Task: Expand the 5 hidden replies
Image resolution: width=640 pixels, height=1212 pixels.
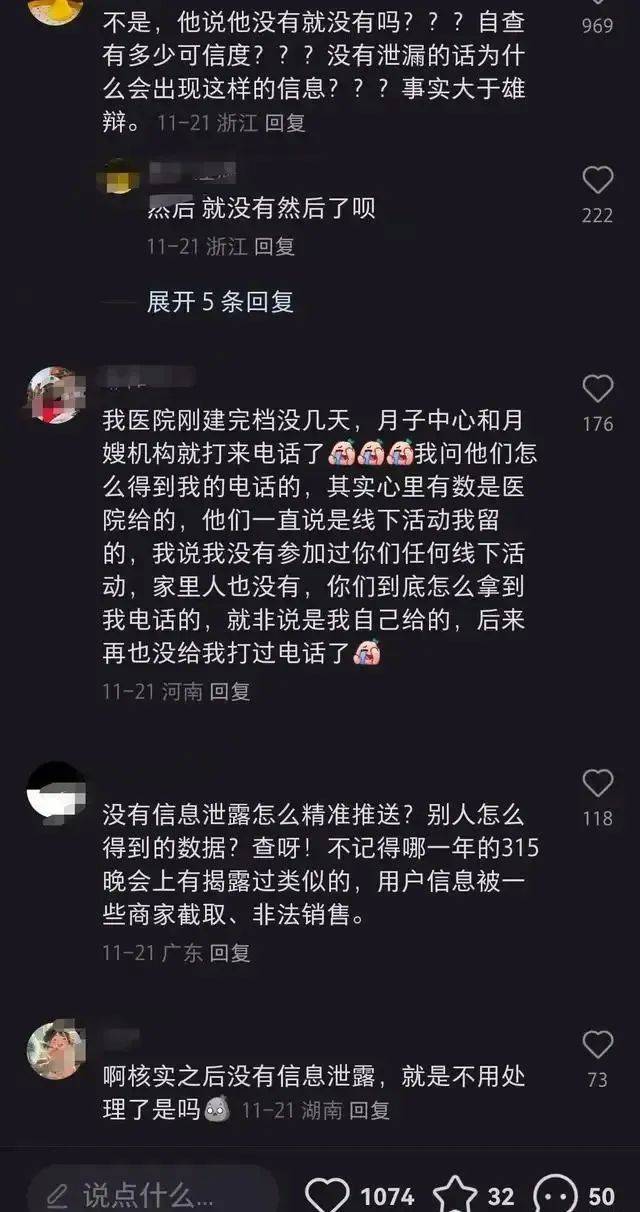Action: click(220, 302)
